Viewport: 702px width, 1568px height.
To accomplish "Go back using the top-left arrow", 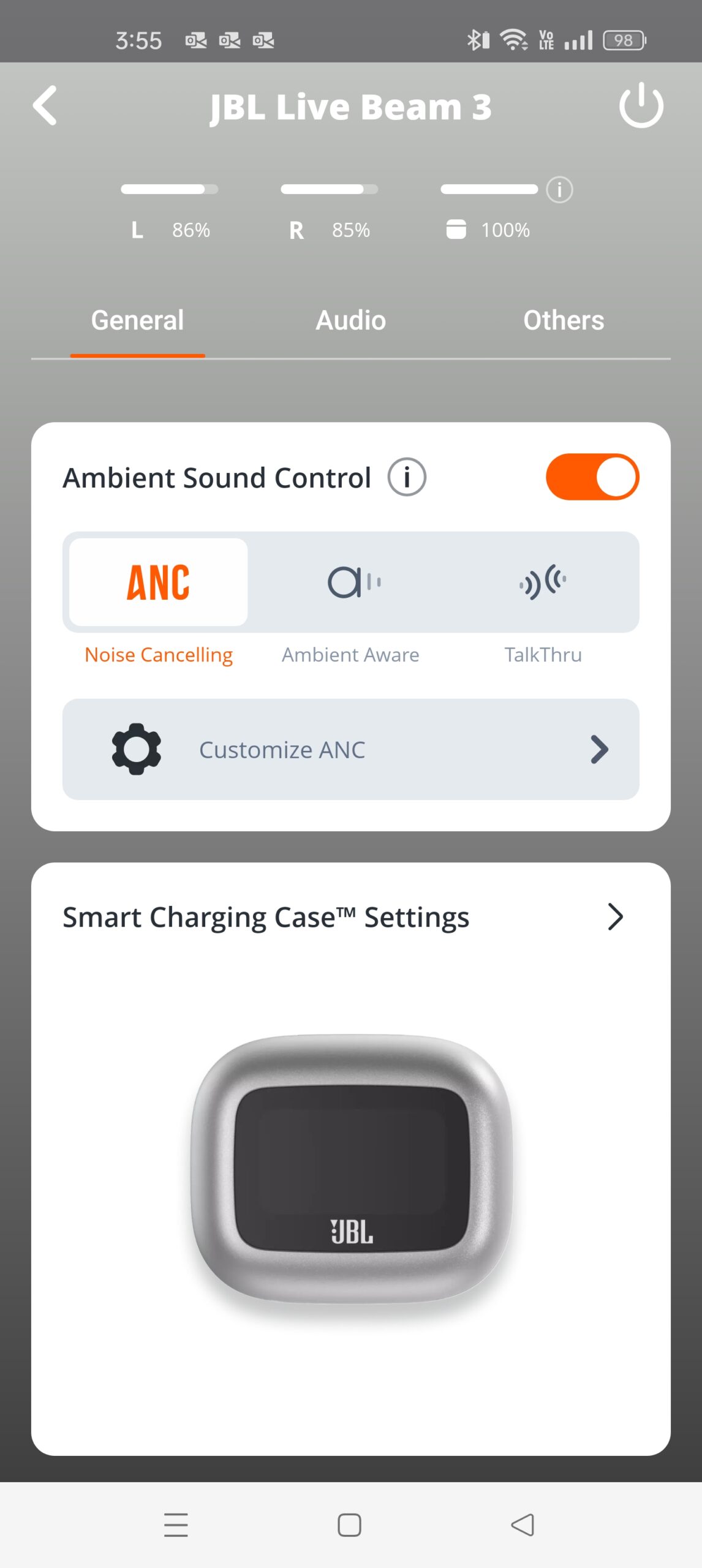I will [45, 105].
